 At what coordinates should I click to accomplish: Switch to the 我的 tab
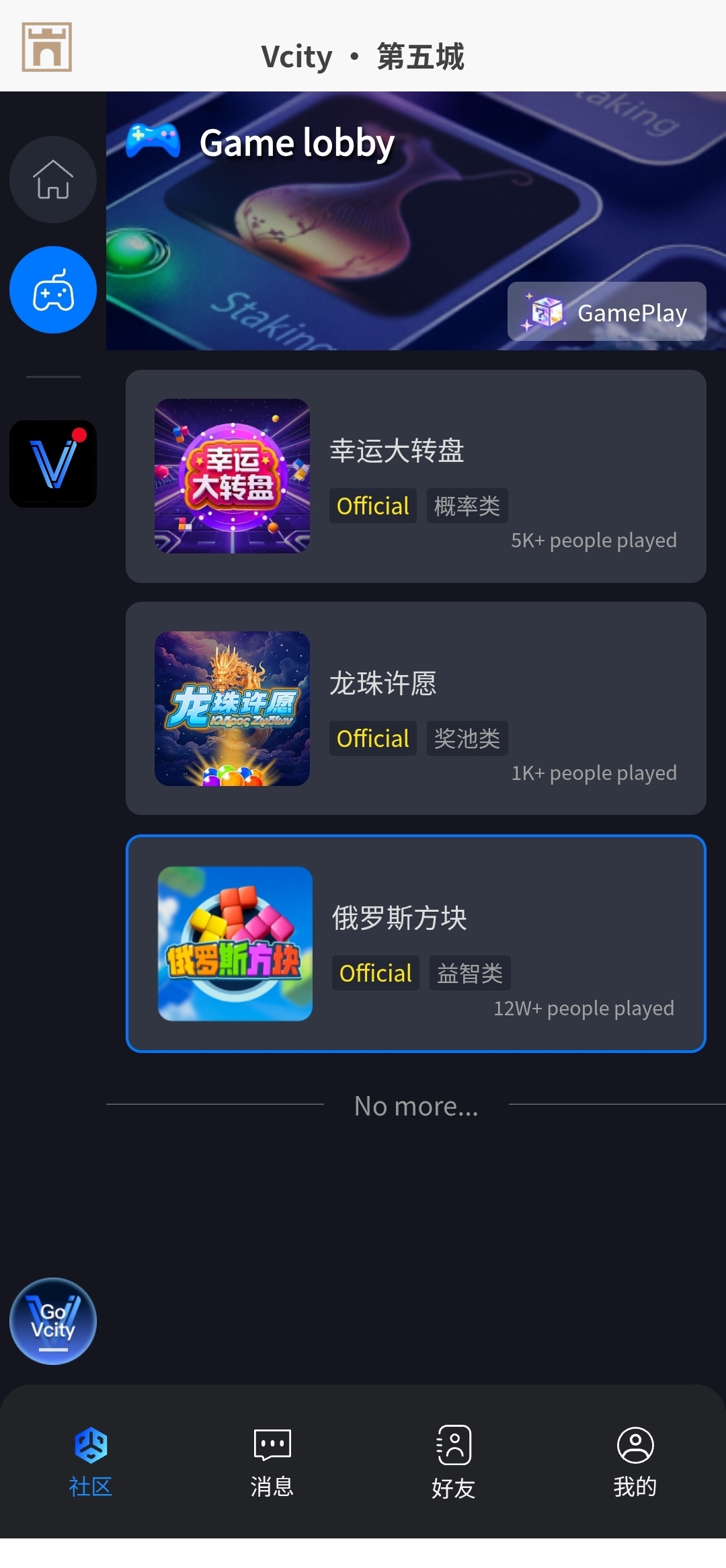[635, 1460]
